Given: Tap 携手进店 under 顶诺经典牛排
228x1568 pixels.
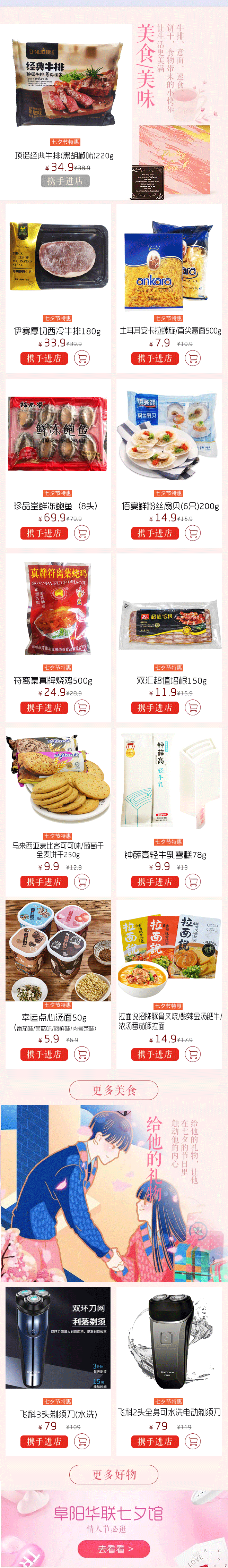Looking at the screenshot, I should point(65,181).
